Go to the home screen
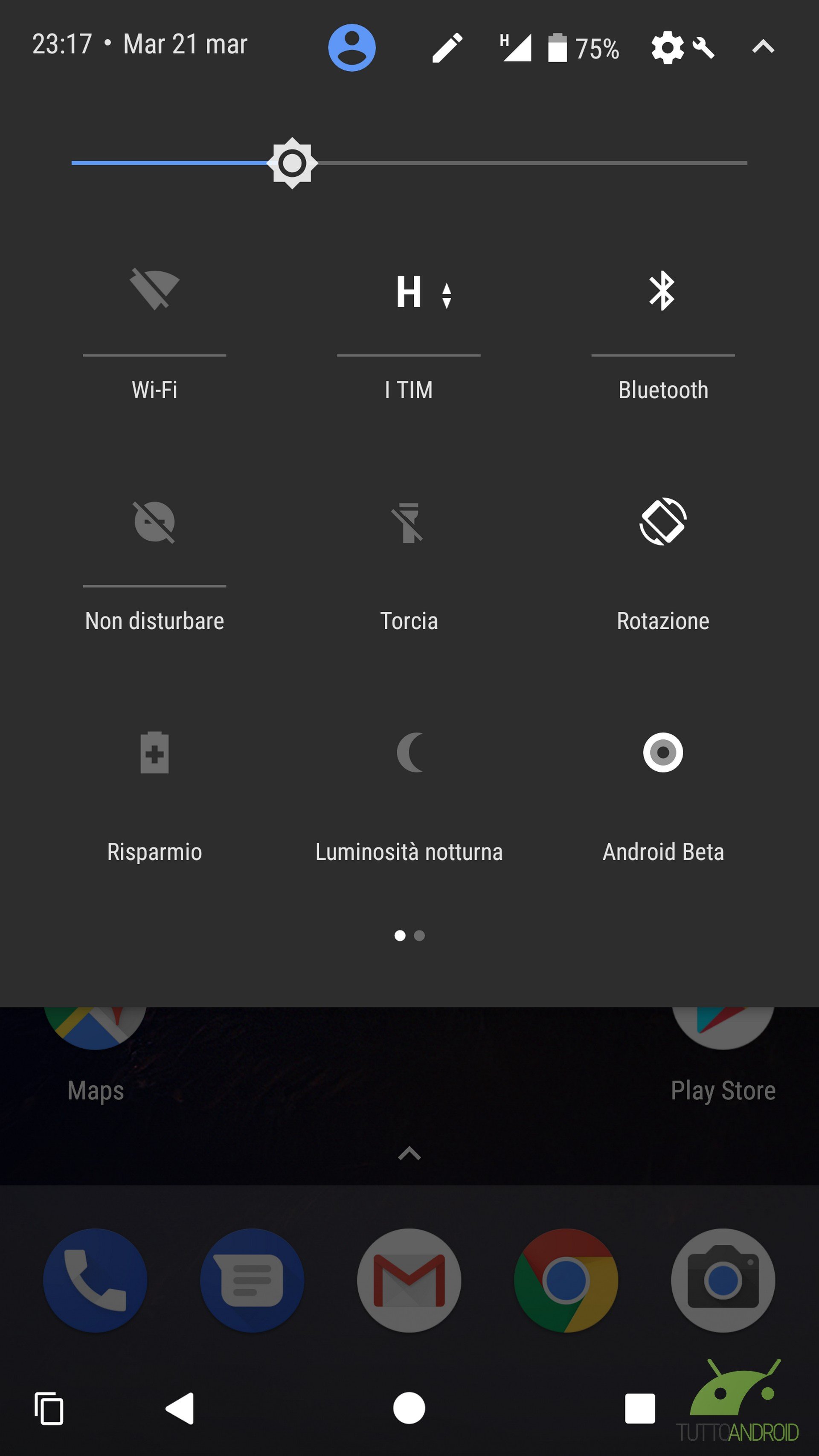This screenshot has width=819, height=1456. point(409,1408)
